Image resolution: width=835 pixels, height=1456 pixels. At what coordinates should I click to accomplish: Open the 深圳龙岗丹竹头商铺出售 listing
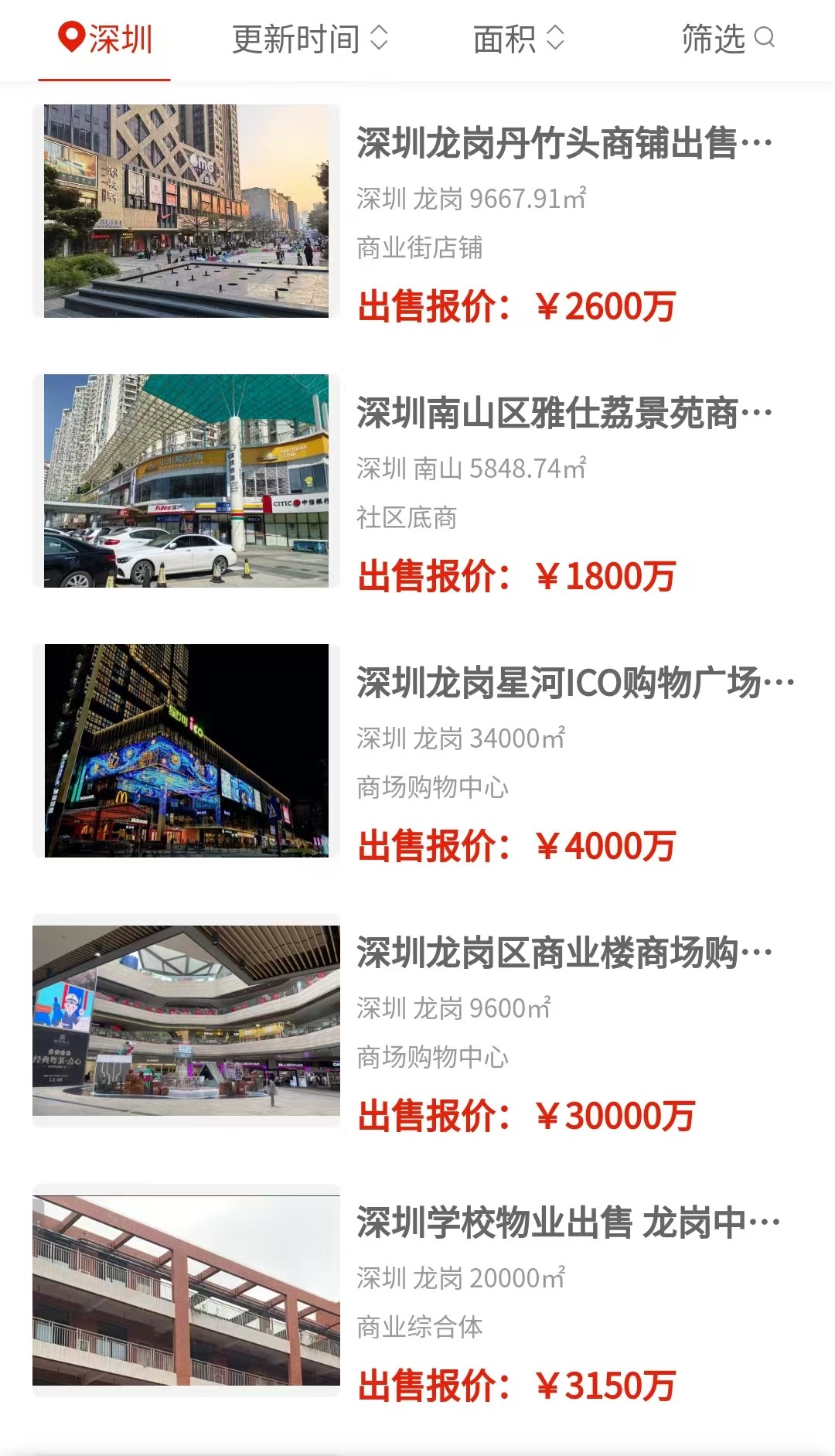(x=417, y=211)
